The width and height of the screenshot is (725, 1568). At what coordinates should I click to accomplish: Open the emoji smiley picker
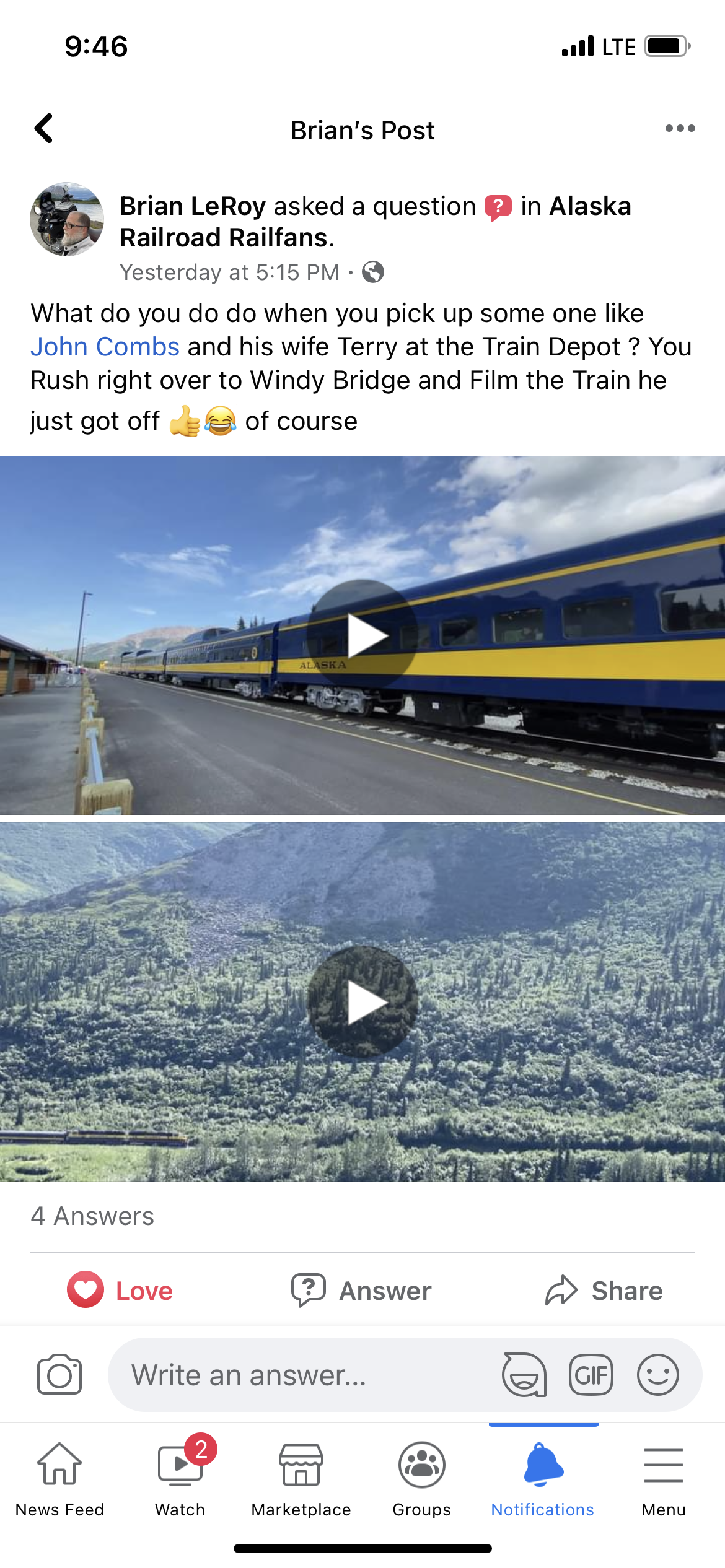point(658,1375)
